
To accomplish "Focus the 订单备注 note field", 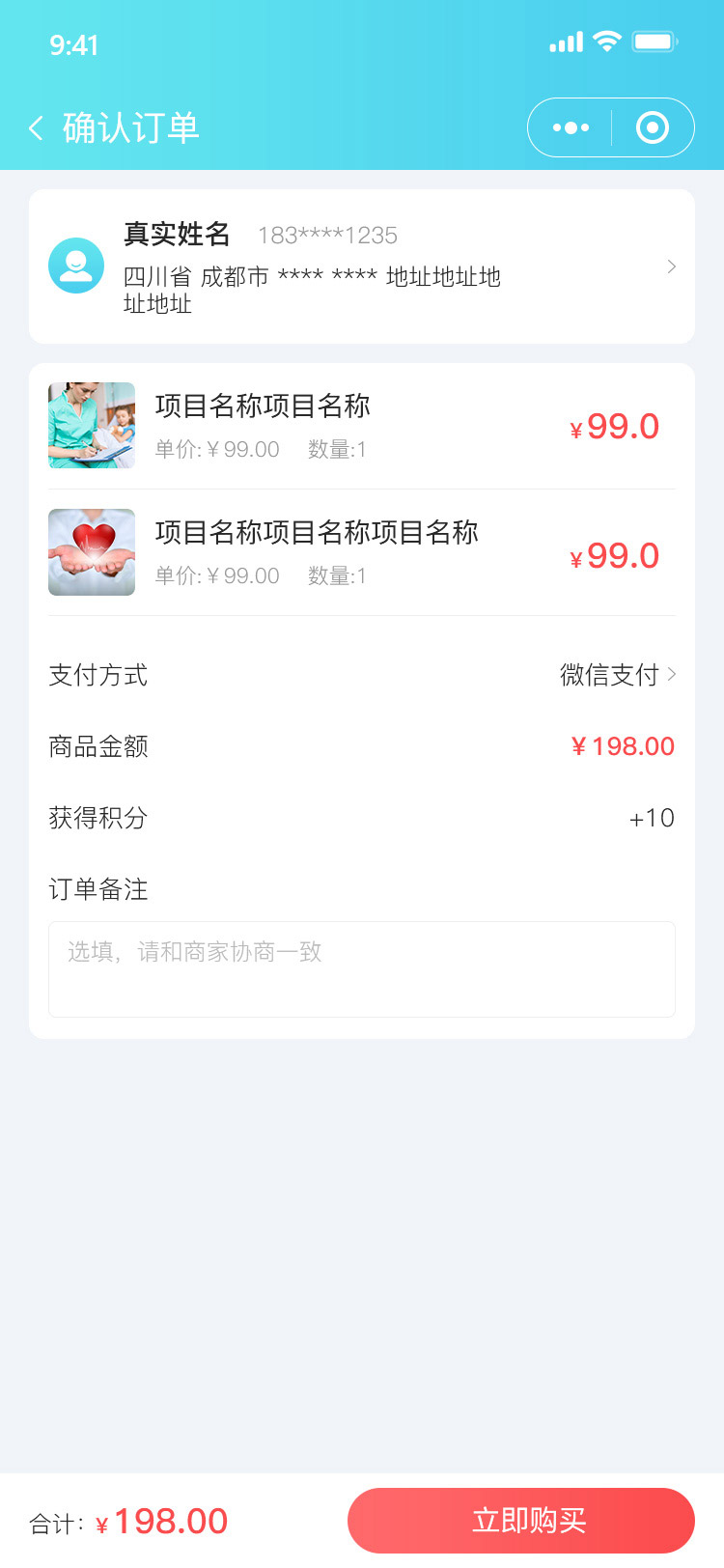I will point(362,969).
